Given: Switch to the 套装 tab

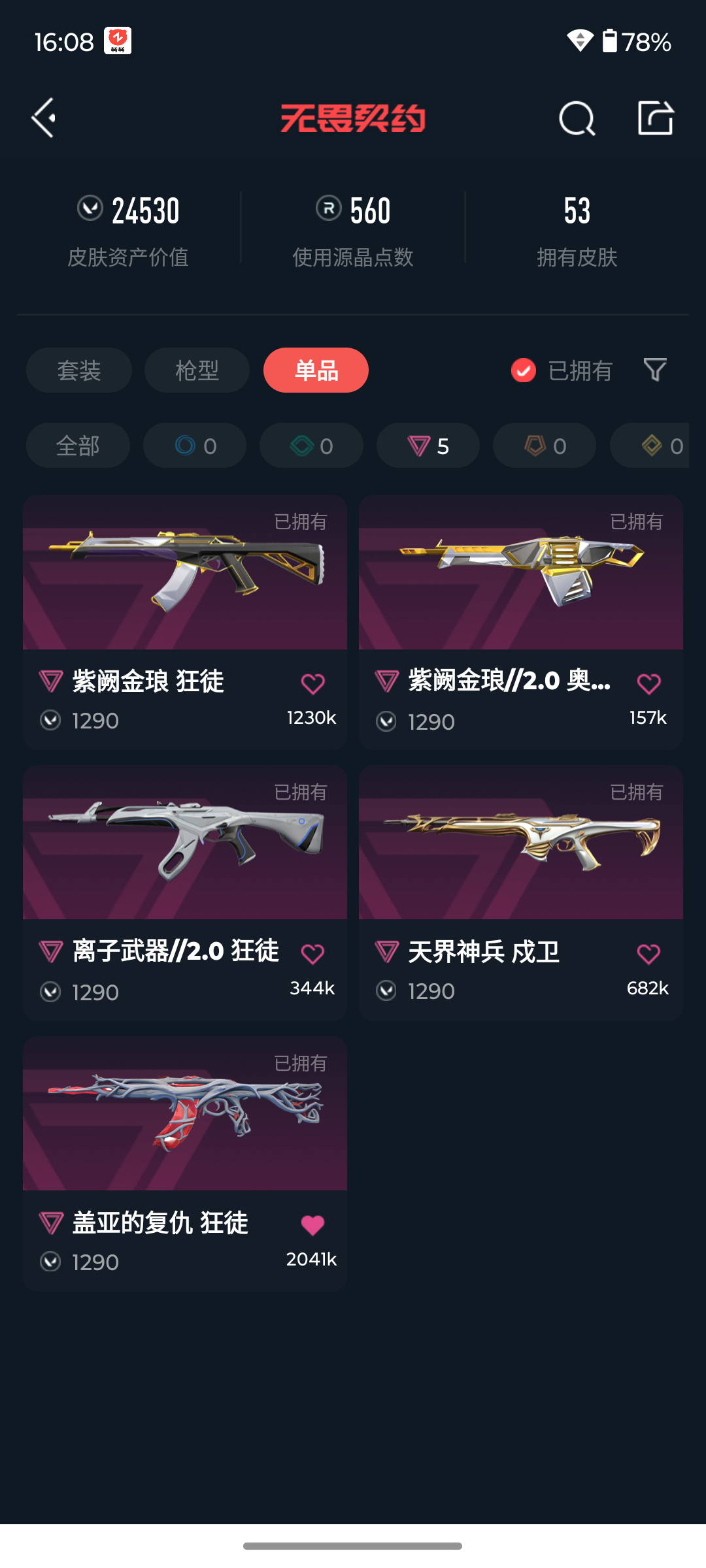Looking at the screenshot, I should tap(79, 370).
